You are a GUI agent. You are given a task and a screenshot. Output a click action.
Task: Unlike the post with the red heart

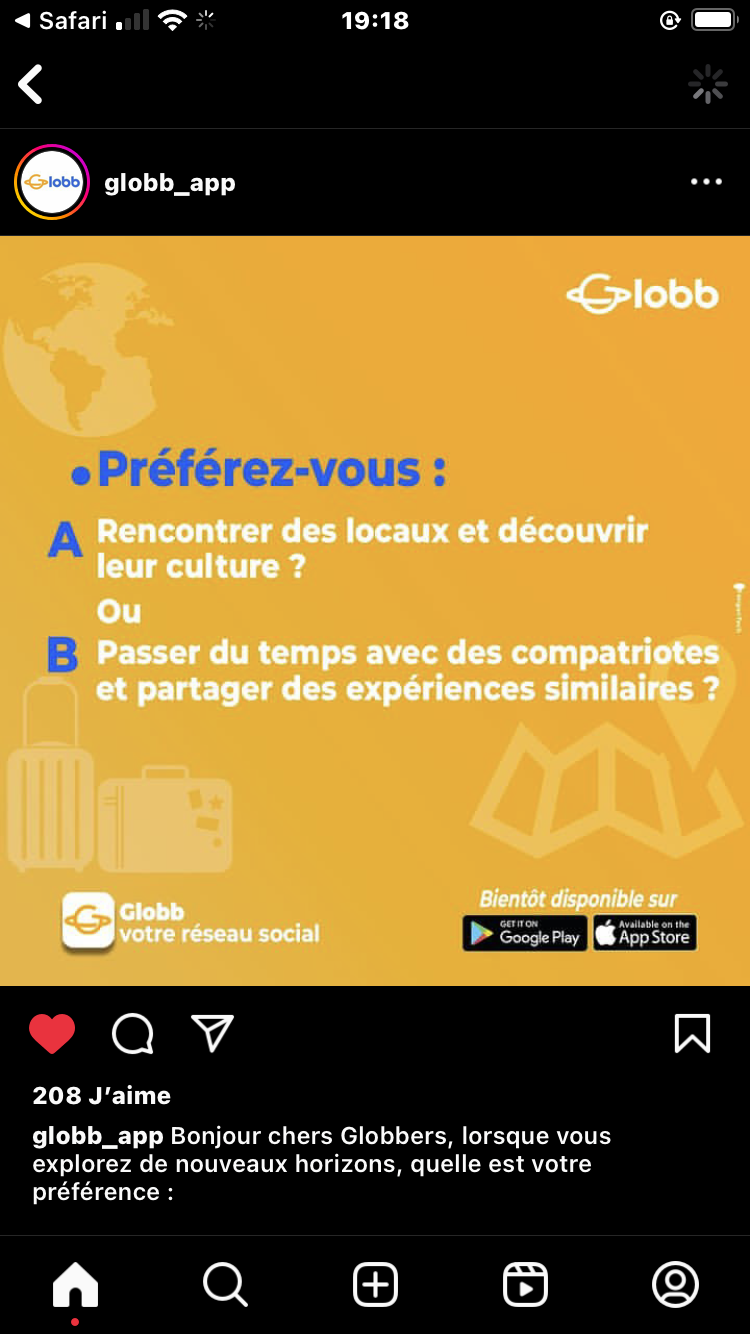click(x=52, y=1034)
